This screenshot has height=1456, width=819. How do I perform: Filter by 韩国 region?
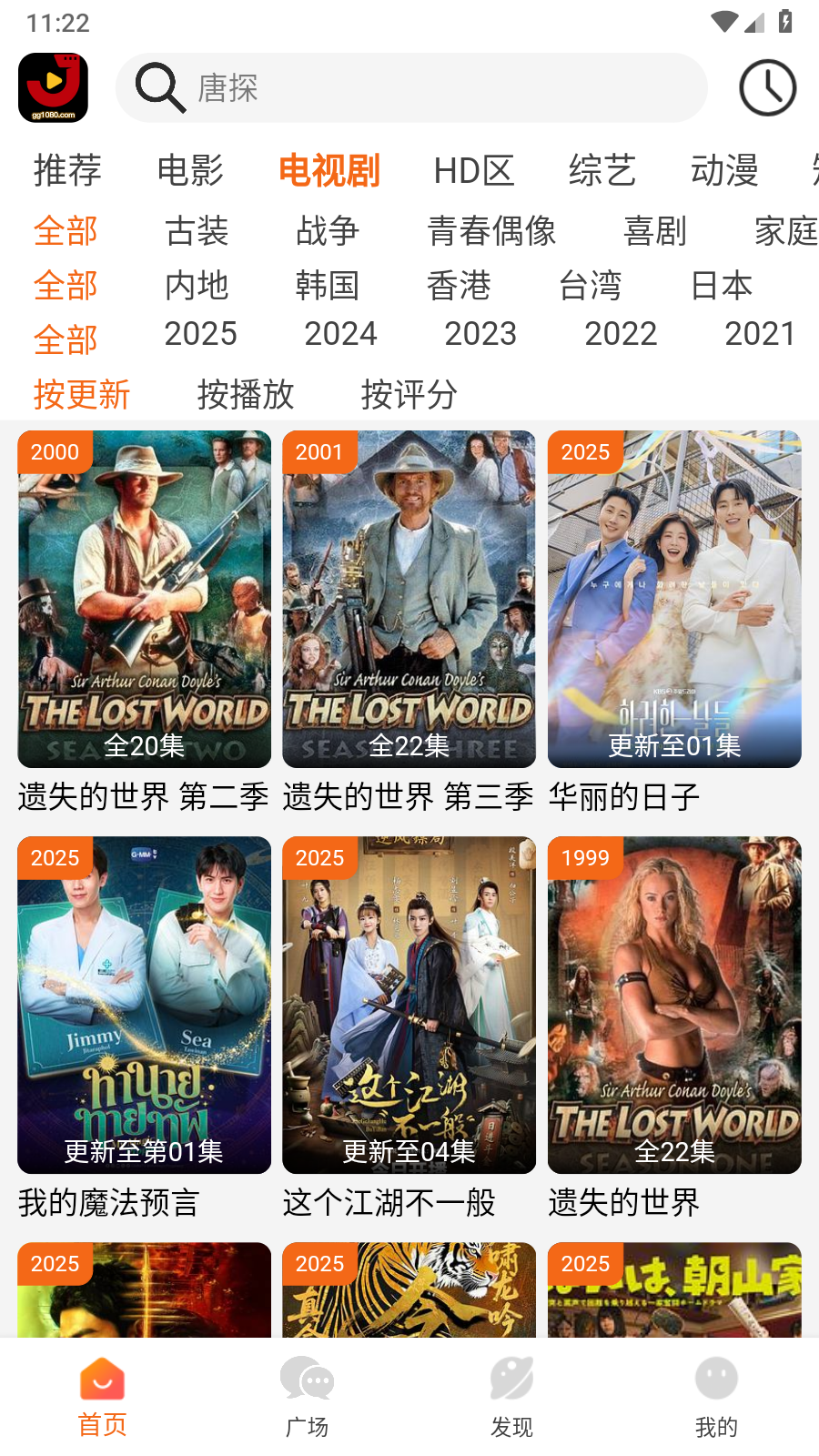tap(328, 286)
